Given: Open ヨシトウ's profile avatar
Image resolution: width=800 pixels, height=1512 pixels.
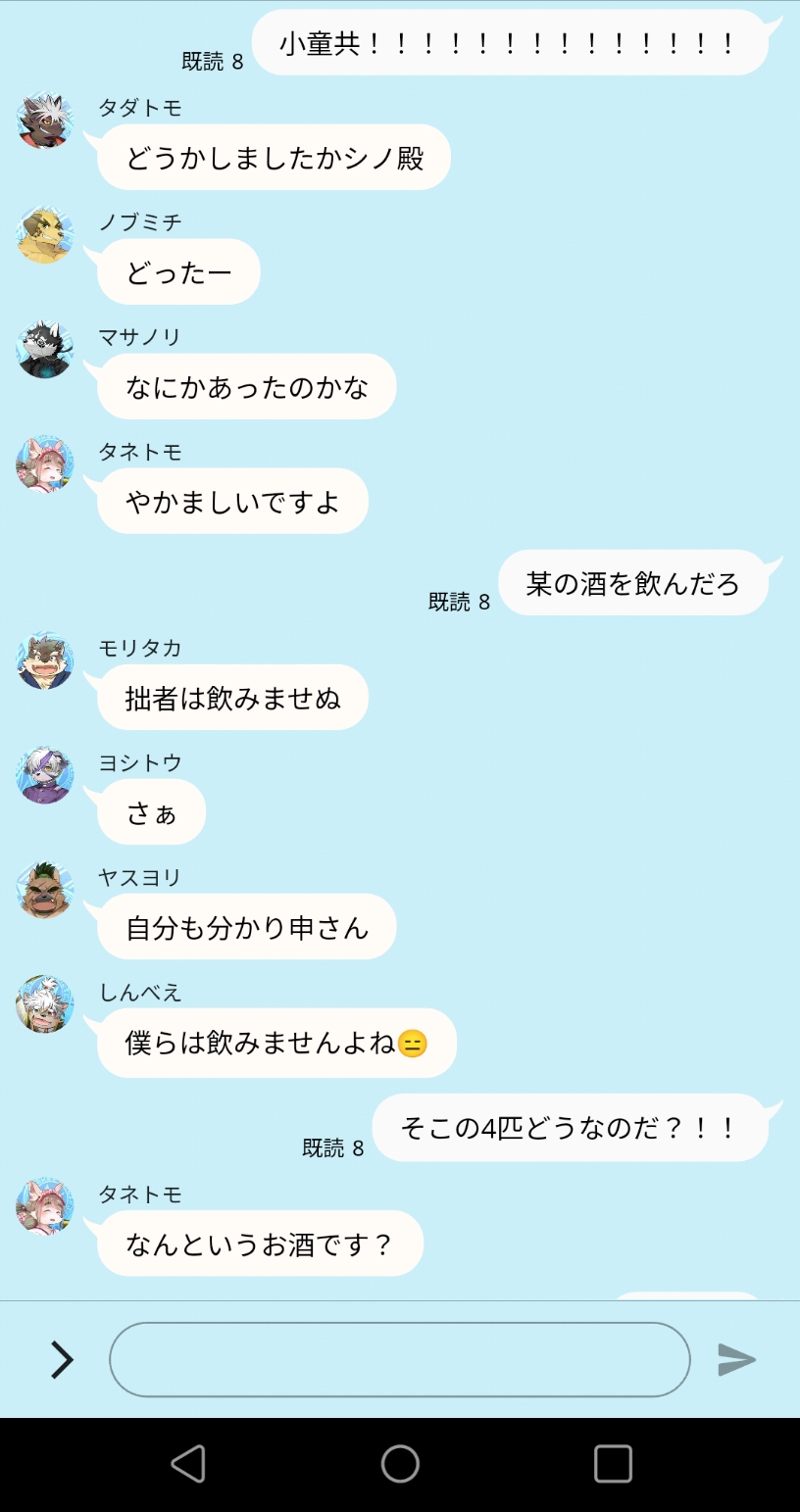Looking at the screenshot, I should 45,775.
